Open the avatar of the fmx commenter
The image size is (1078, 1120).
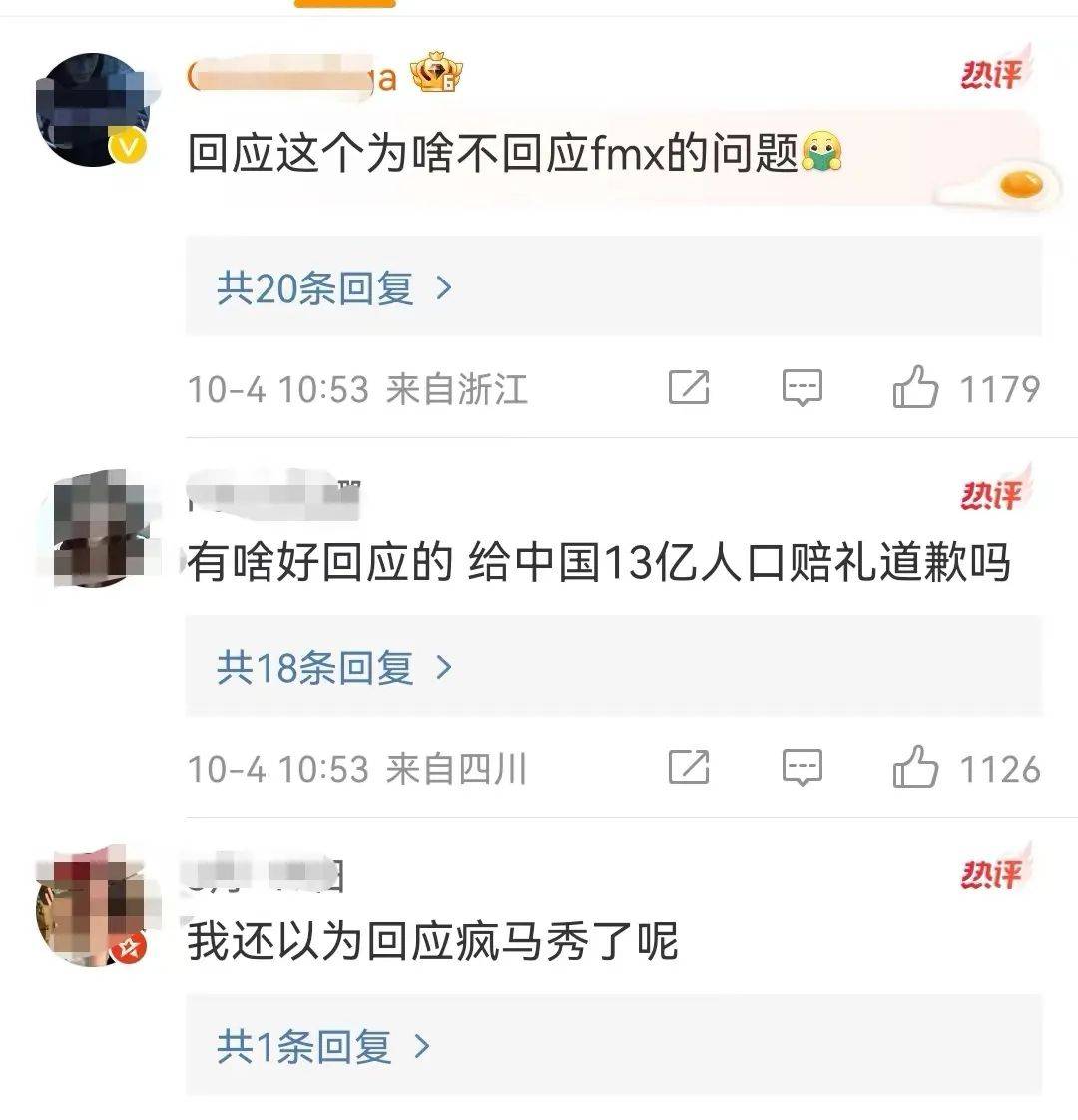point(92,111)
